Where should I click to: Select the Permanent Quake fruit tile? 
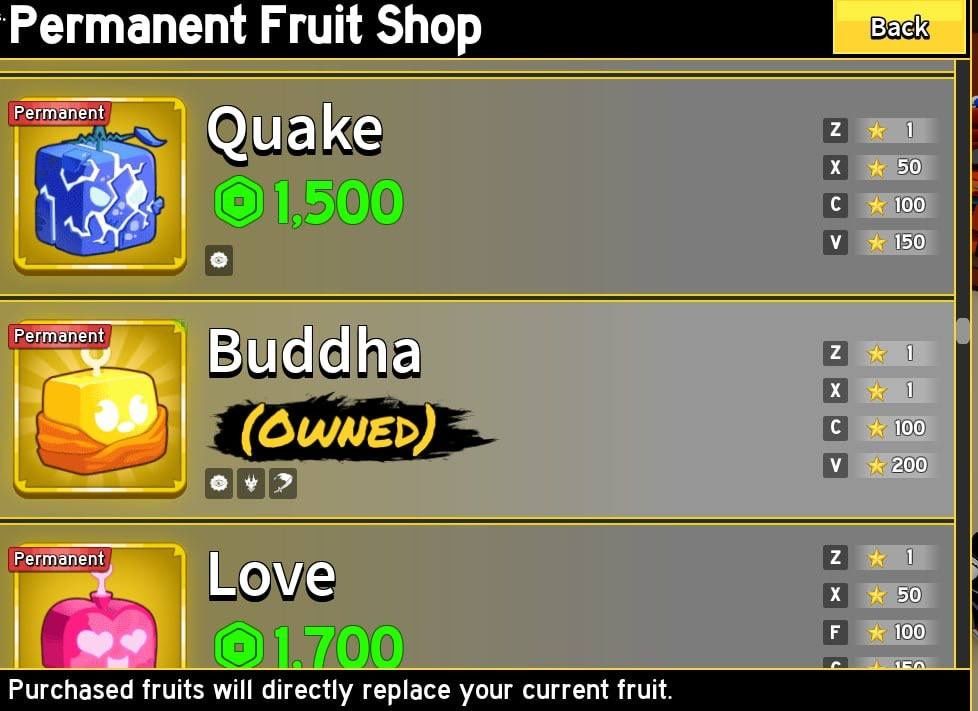point(99,185)
